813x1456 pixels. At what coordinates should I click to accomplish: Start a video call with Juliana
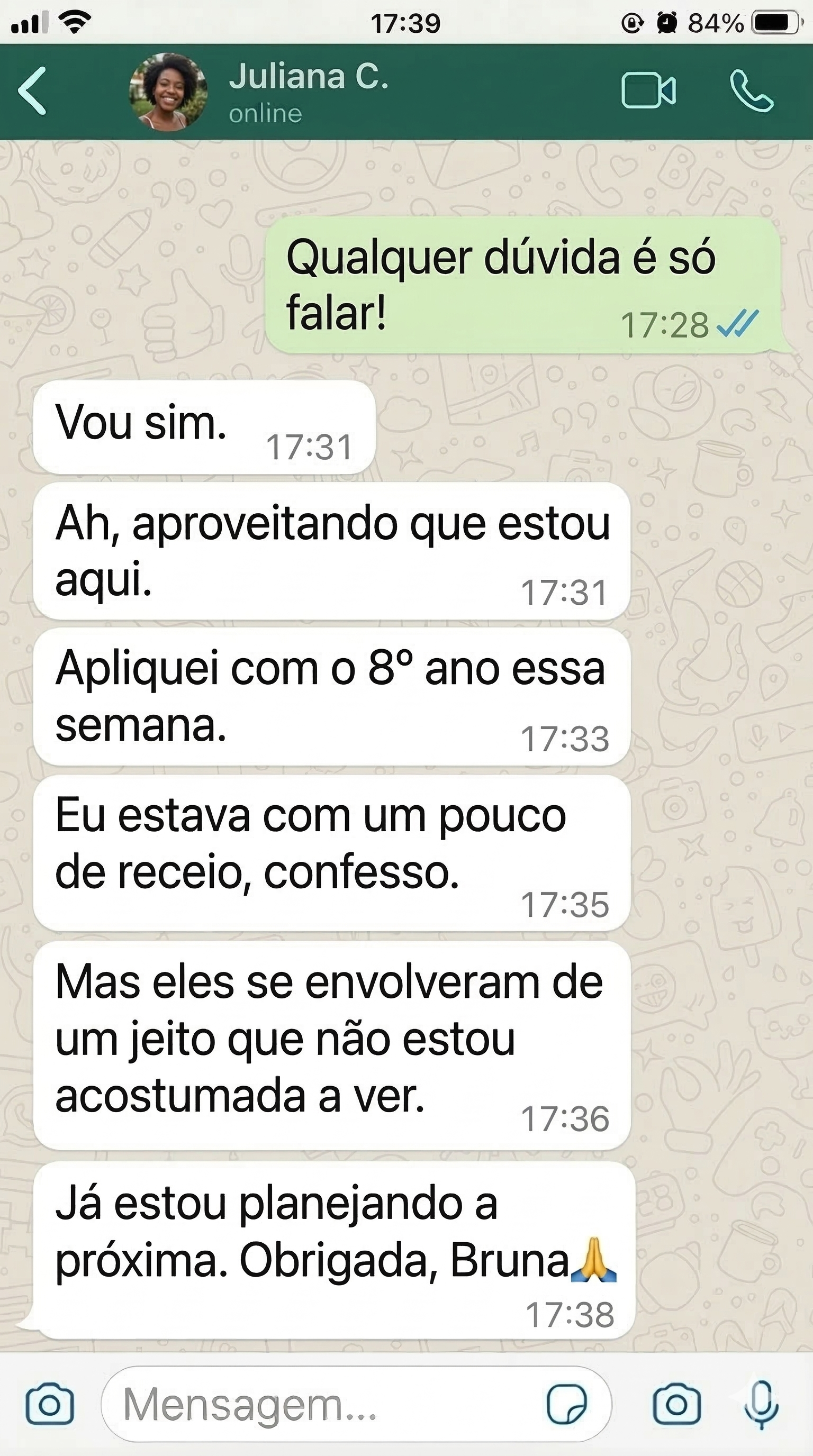[648, 90]
